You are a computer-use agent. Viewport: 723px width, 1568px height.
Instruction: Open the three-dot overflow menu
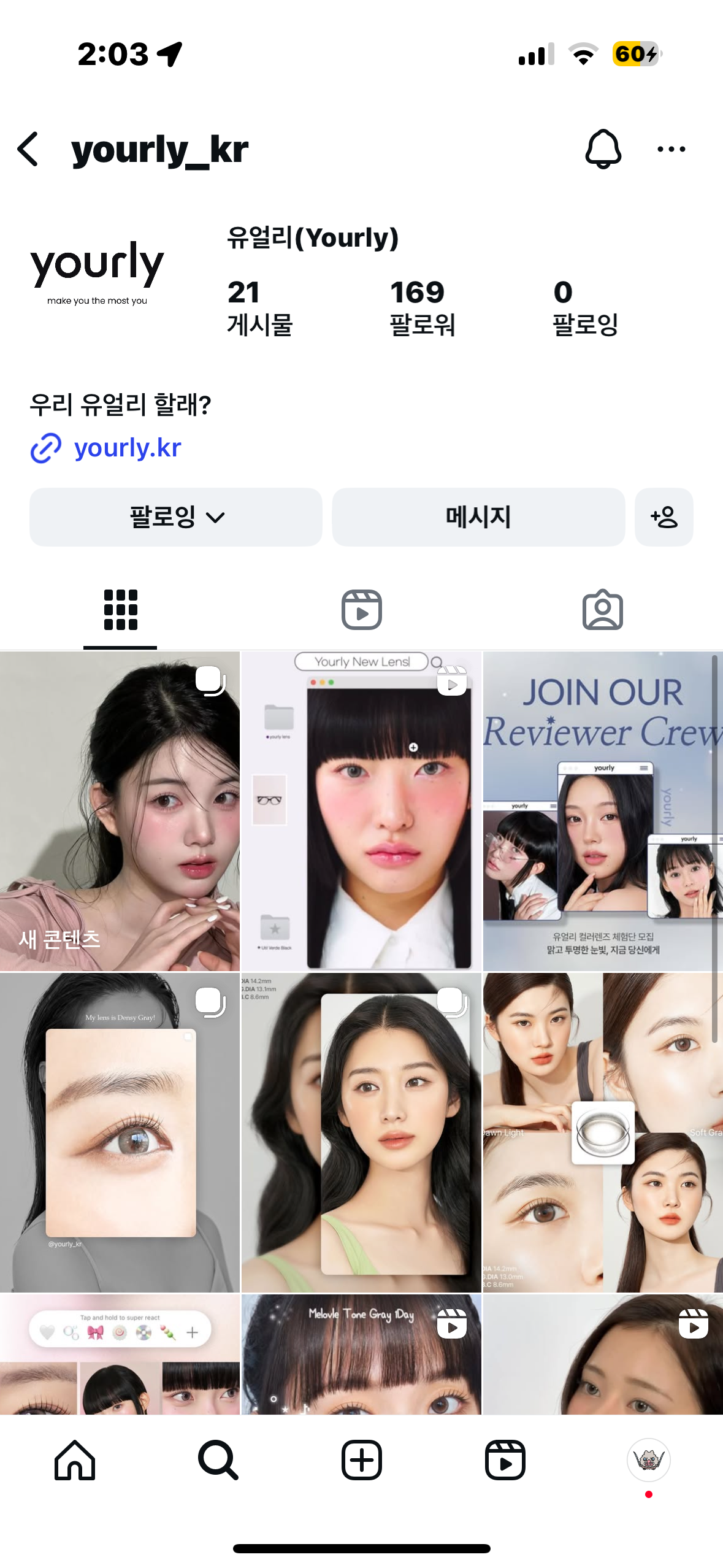click(x=671, y=149)
